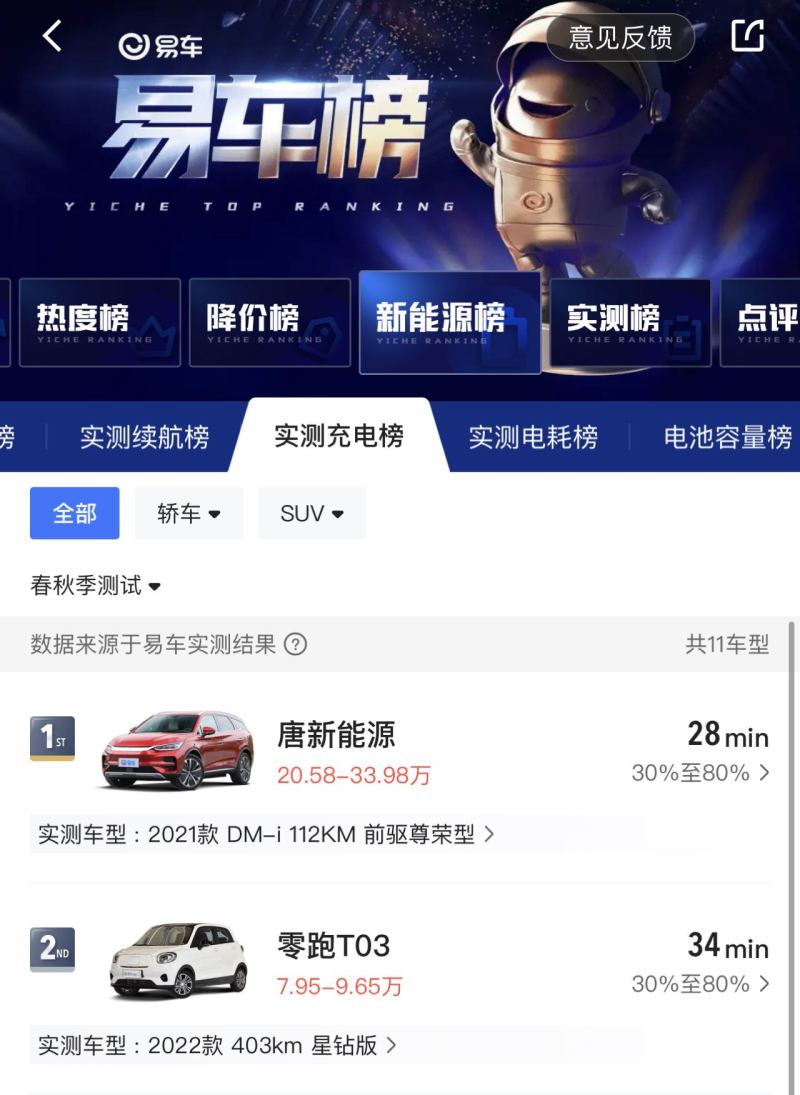Expand the SUV filter dropdown
This screenshot has width=800, height=1095.
tap(312, 513)
